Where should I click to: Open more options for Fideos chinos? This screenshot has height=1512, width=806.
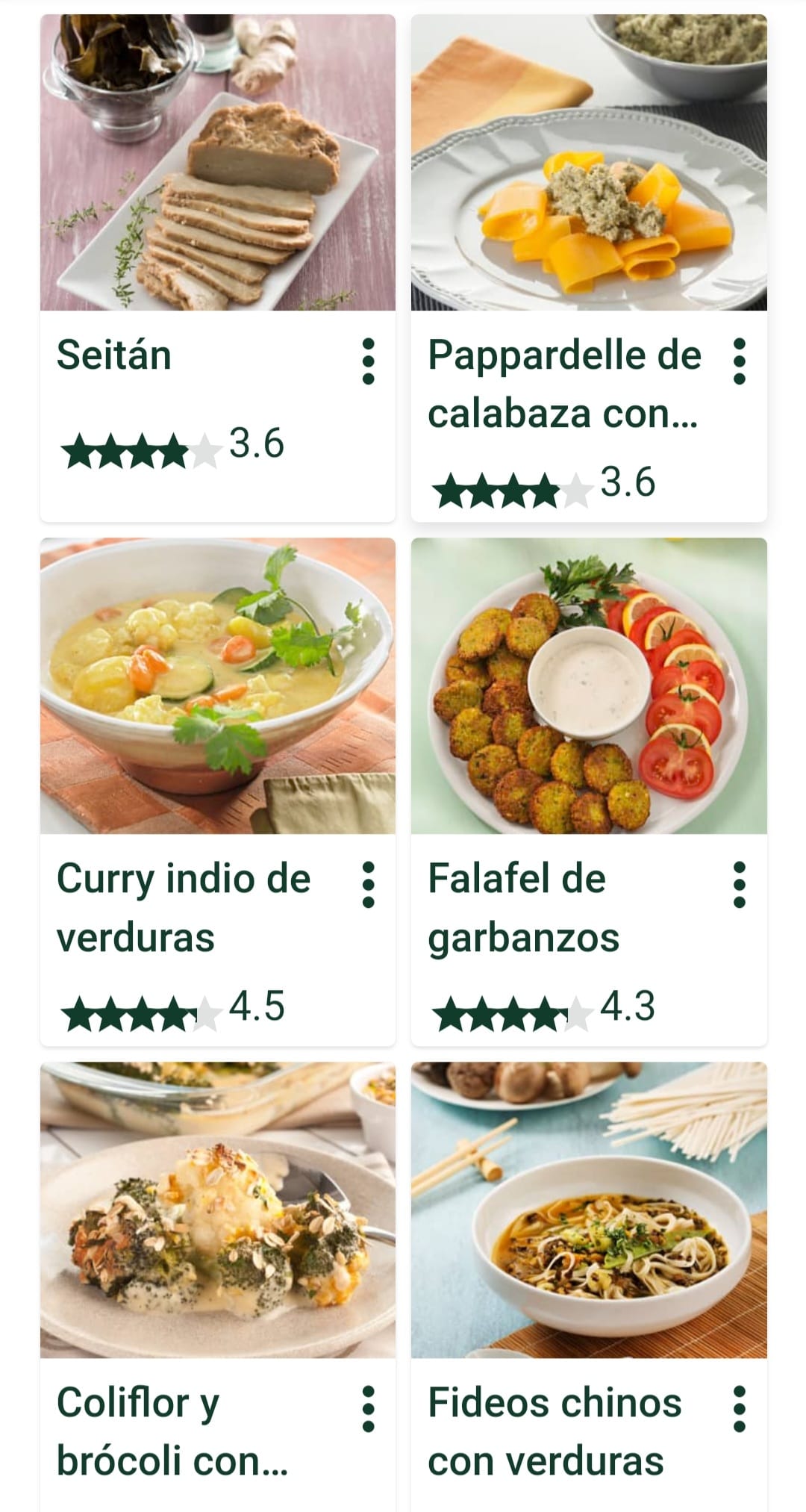click(739, 1409)
